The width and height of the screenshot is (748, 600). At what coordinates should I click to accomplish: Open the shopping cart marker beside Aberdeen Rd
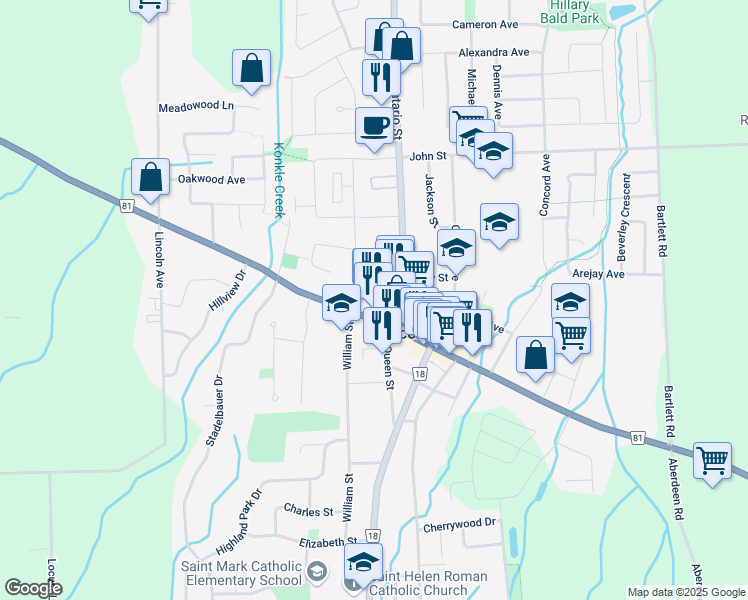(x=712, y=461)
